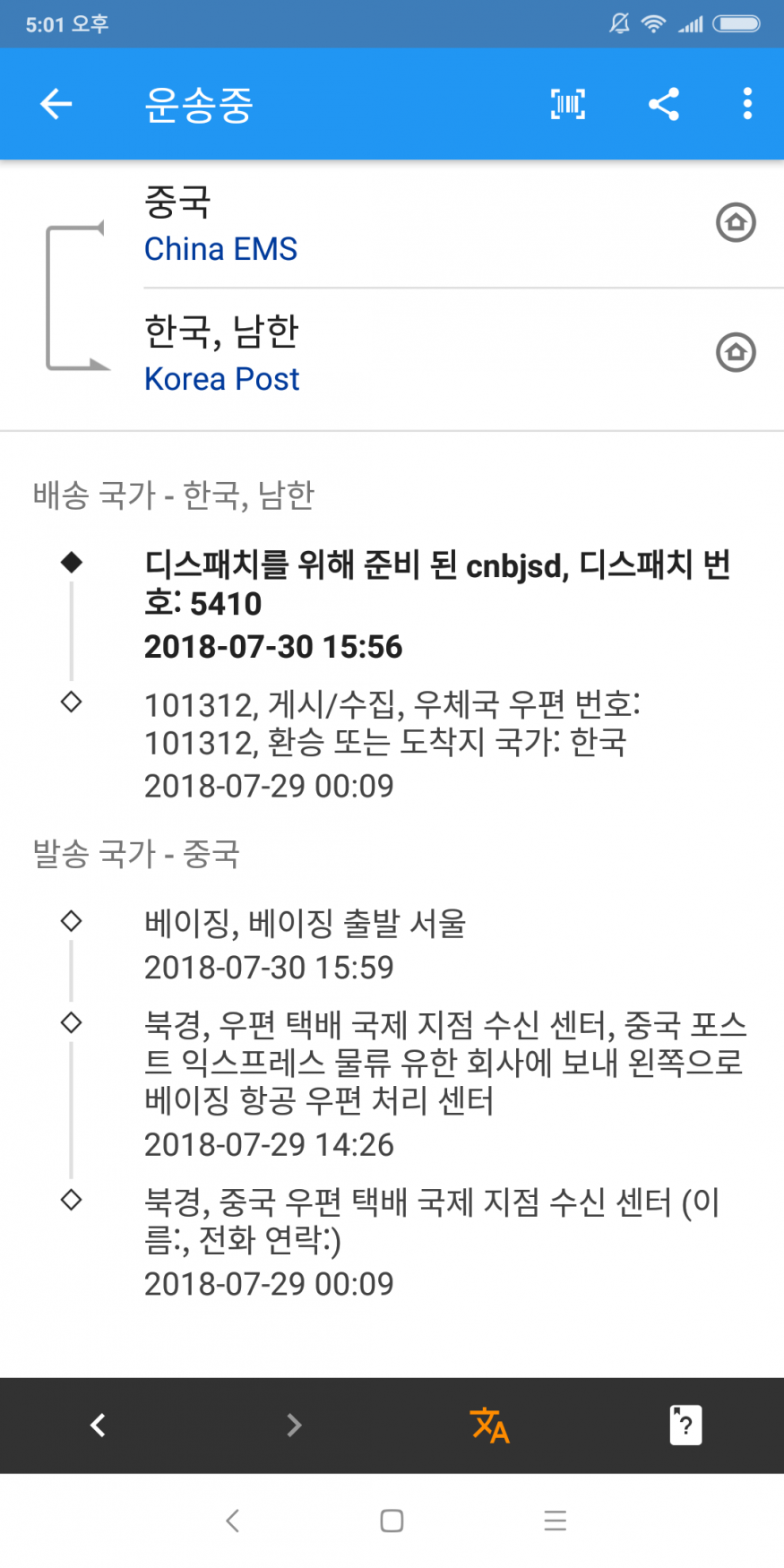Open the barcode scanner icon

coord(567,104)
